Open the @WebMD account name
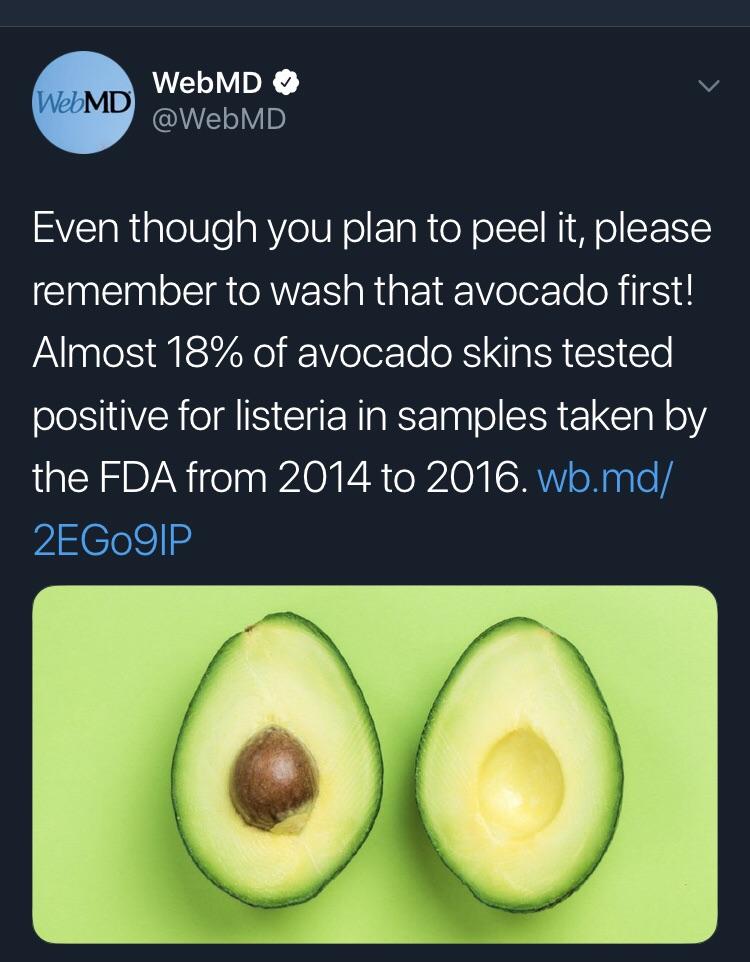The width and height of the screenshot is (750, 962). coord(218,119)
